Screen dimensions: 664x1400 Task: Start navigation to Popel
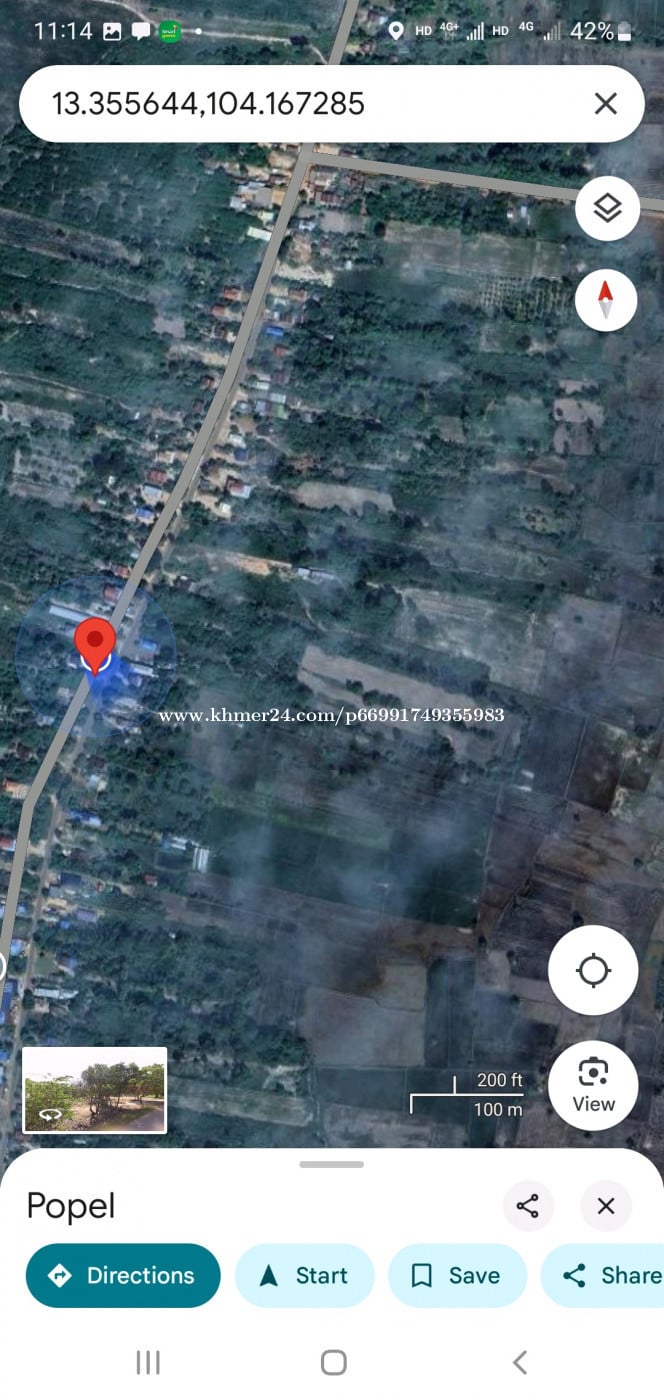305,1275
